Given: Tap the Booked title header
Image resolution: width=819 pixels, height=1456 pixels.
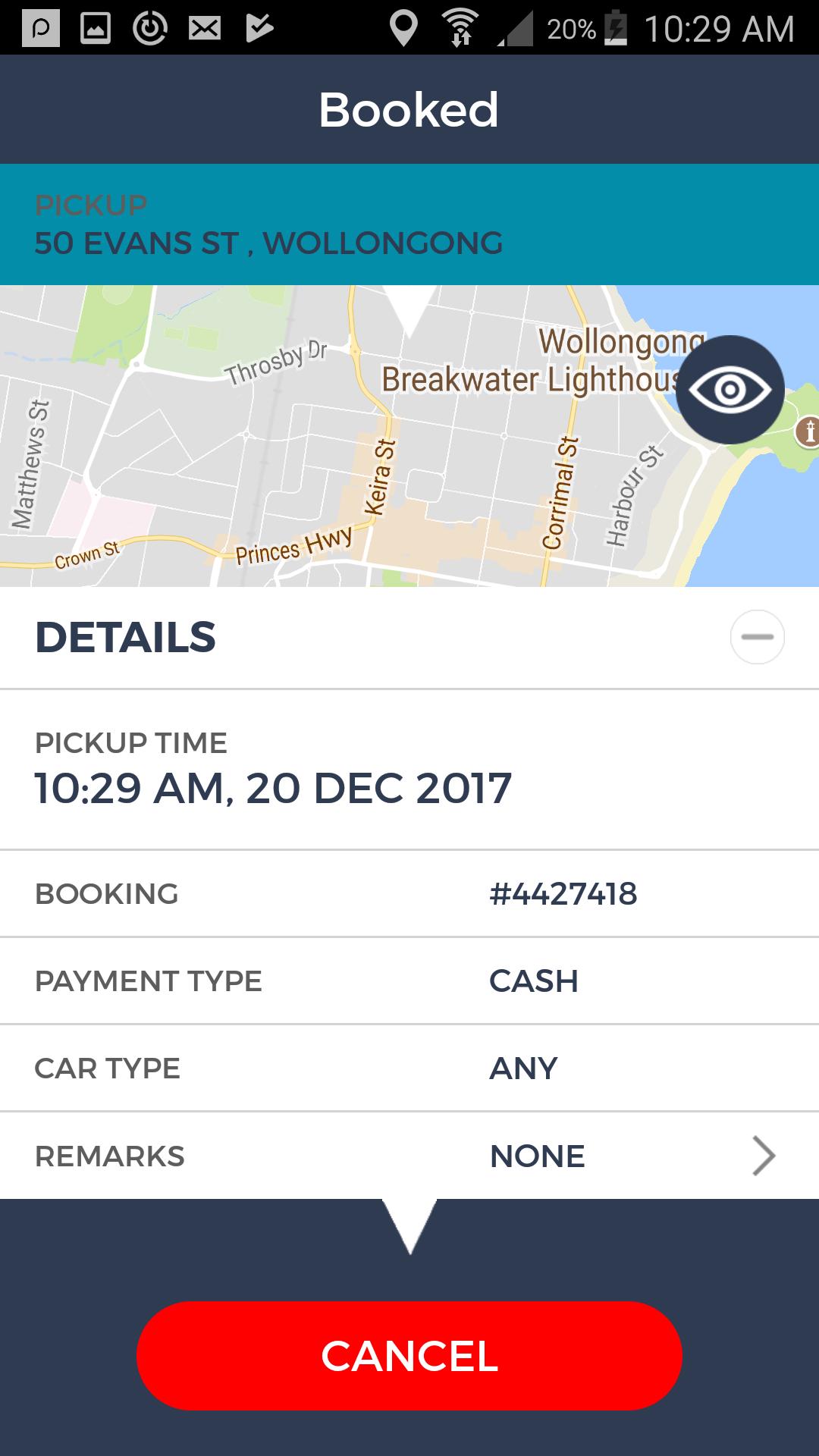Looking at the screenshot, I should pyautogui.click(x=409, y=108).
